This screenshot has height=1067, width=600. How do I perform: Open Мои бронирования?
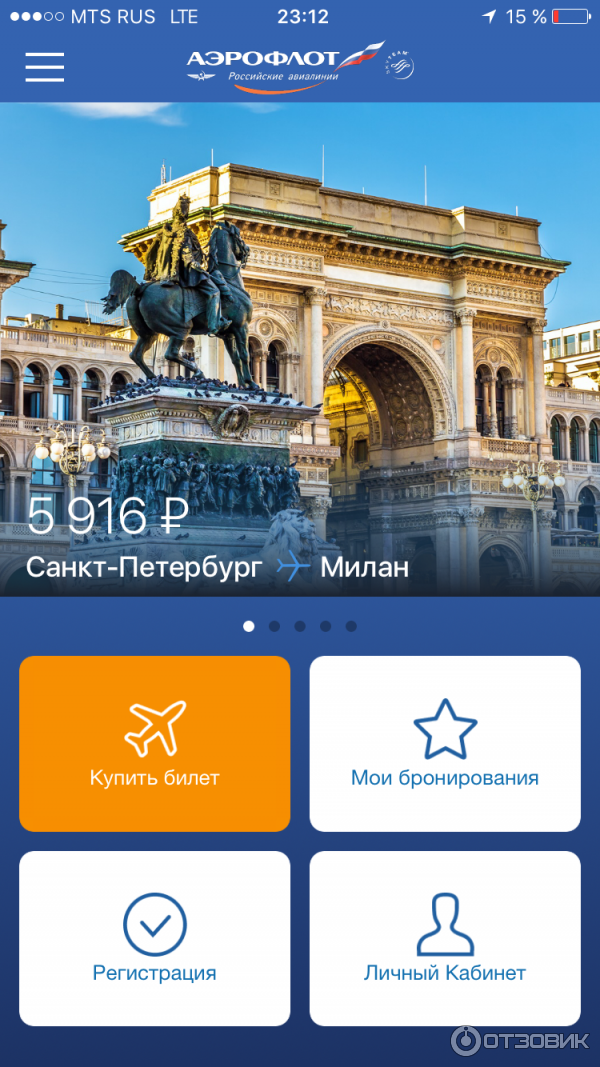click(445, 744)
